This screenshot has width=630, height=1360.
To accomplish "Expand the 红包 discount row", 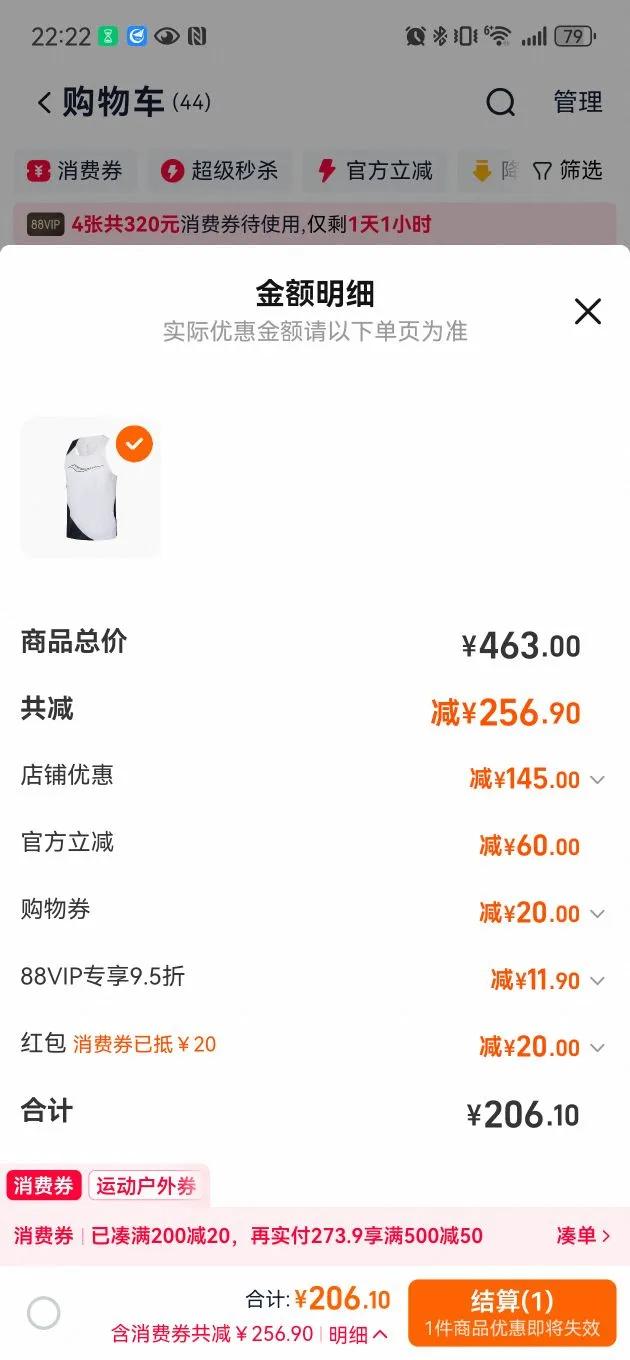I will tap(597, 1048).
